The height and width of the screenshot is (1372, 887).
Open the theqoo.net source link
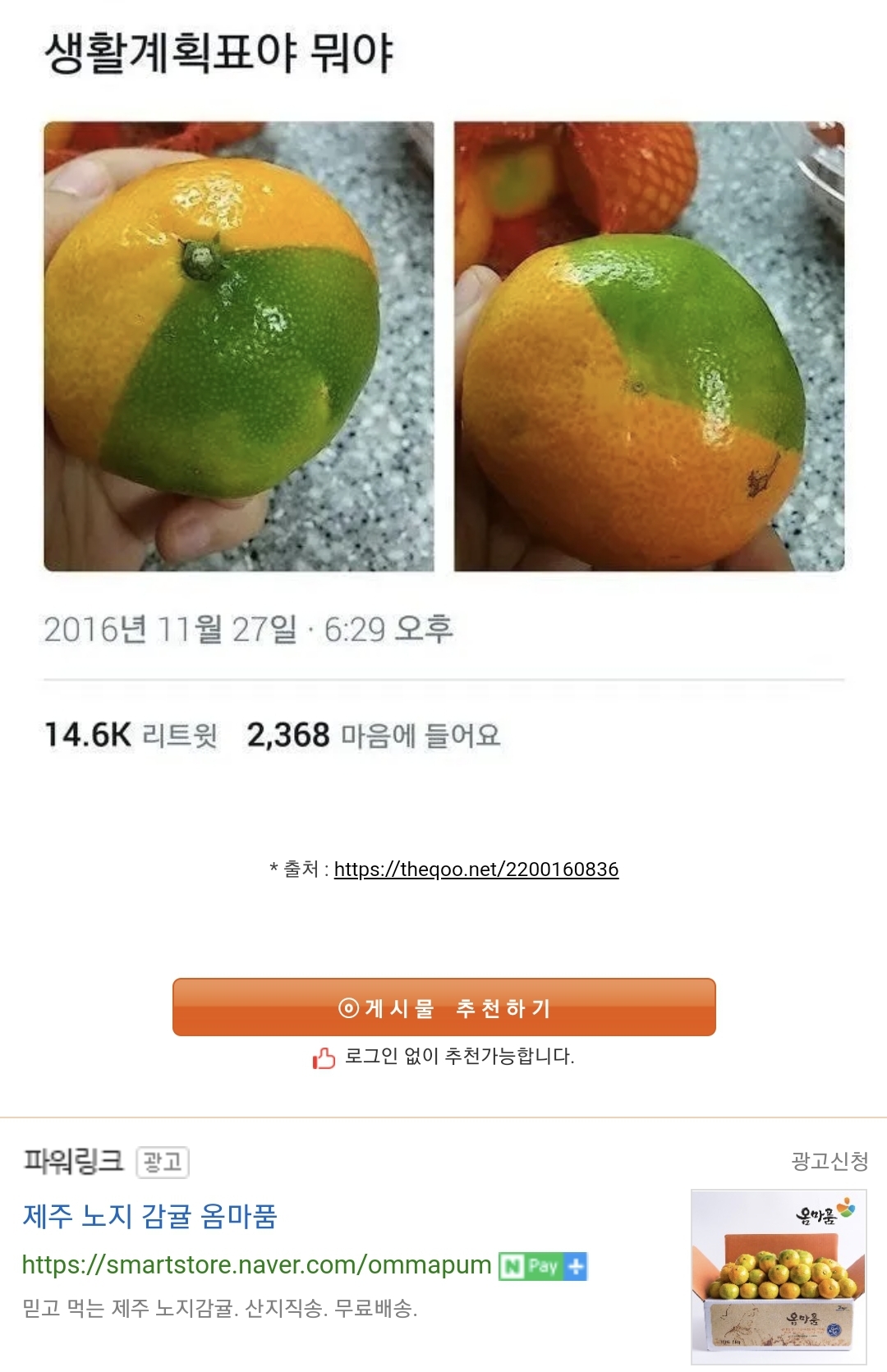pos(476,870)
